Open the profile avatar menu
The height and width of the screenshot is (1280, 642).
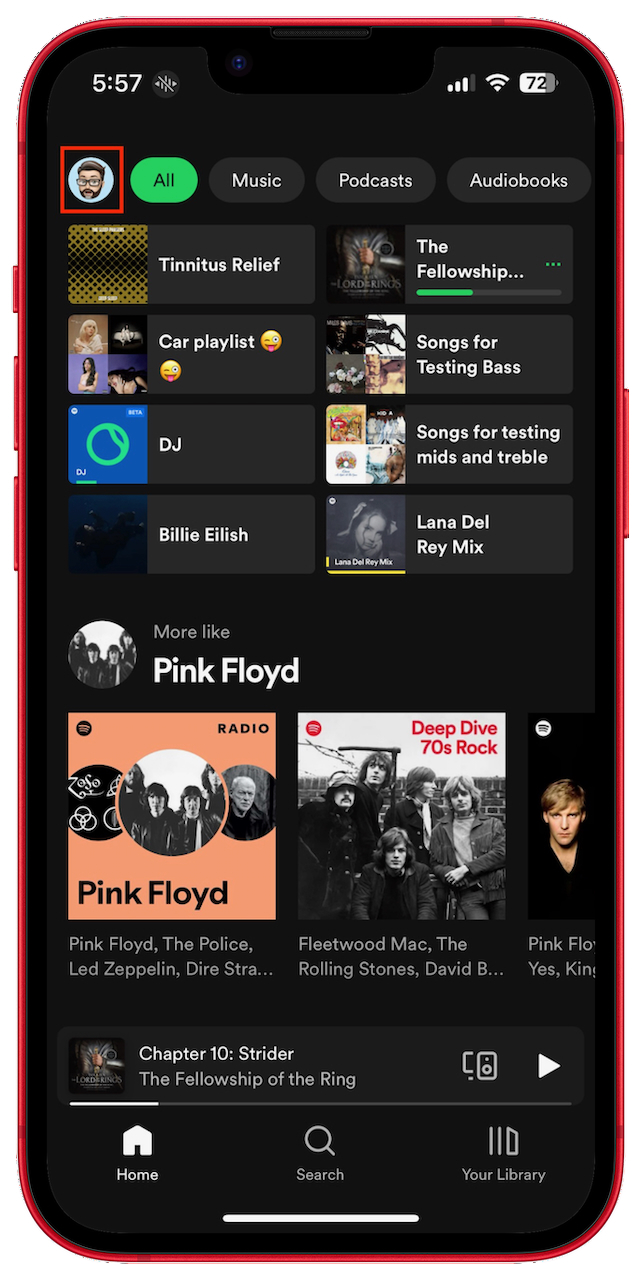[x=92, y=180]
